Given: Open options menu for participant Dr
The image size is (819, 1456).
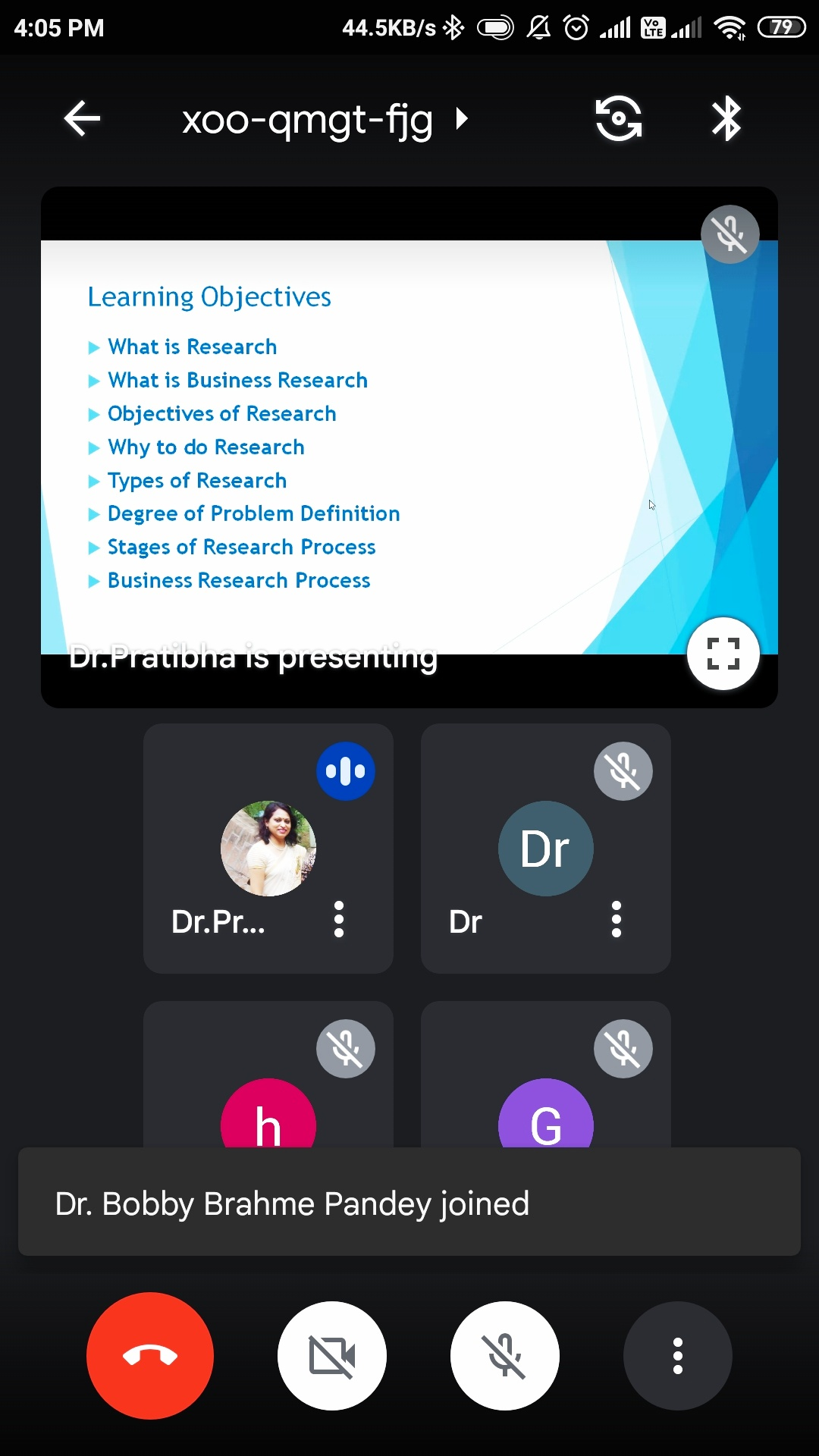Looking at the screenshot, I should tap(617, 919).
